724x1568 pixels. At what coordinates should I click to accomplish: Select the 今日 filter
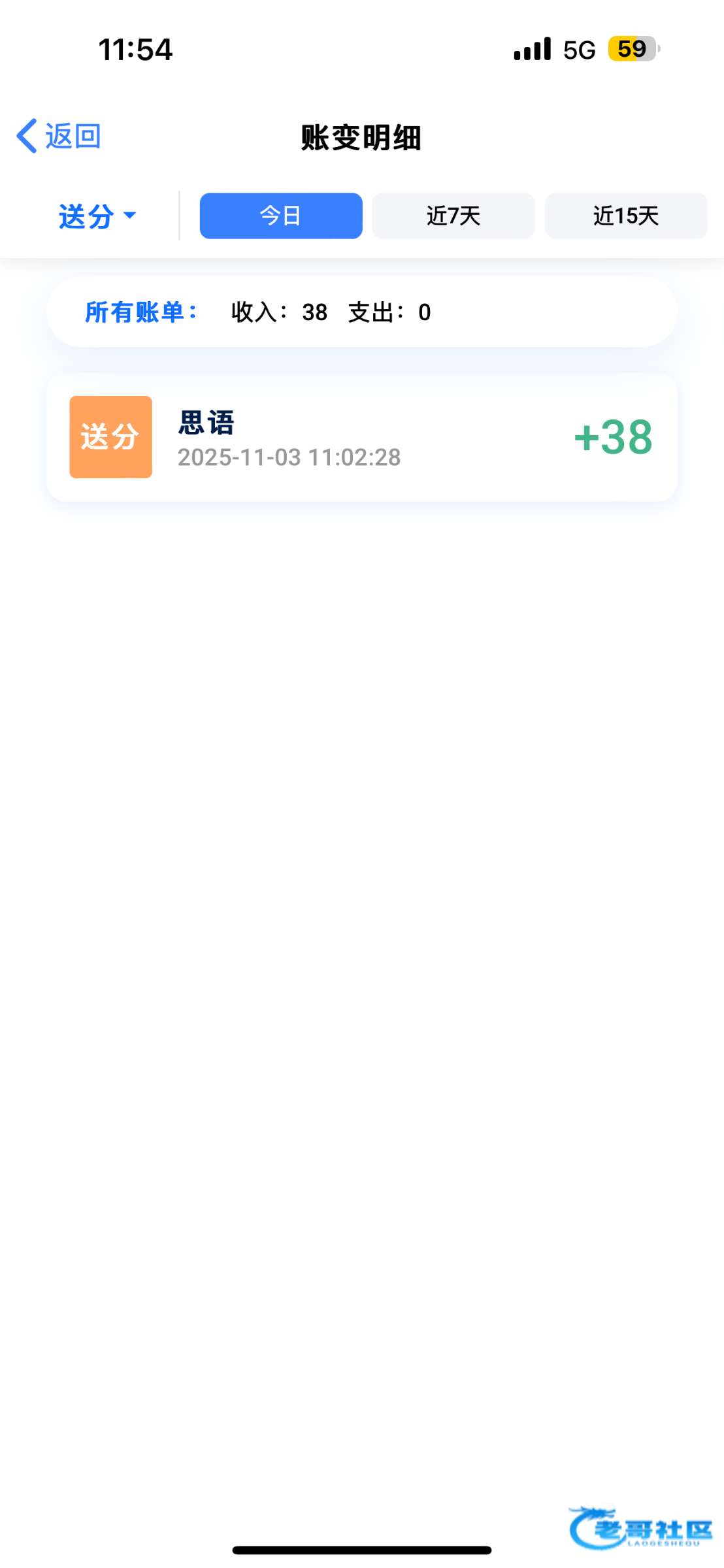click(x=281, y=216)
